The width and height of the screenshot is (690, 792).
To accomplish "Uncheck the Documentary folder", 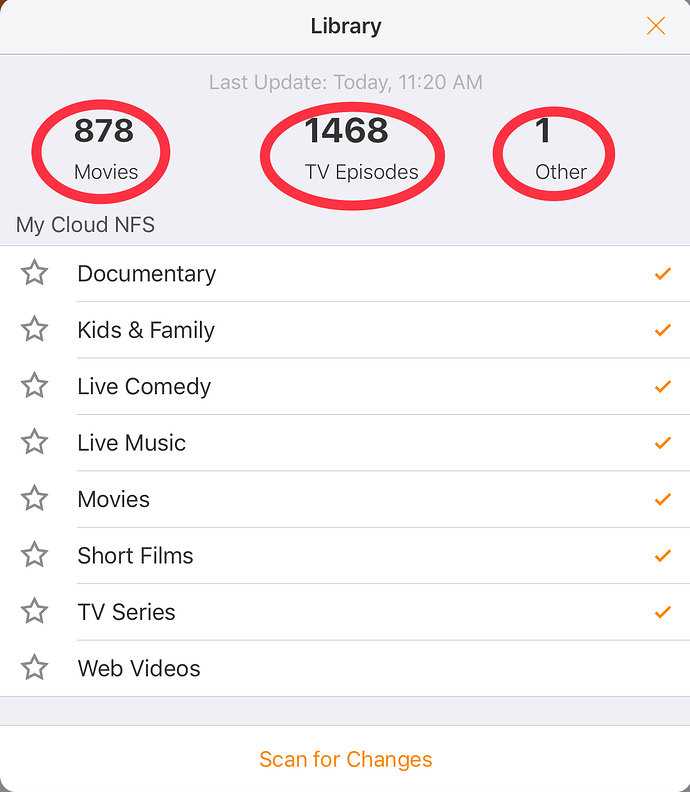I will click(662, 274).
